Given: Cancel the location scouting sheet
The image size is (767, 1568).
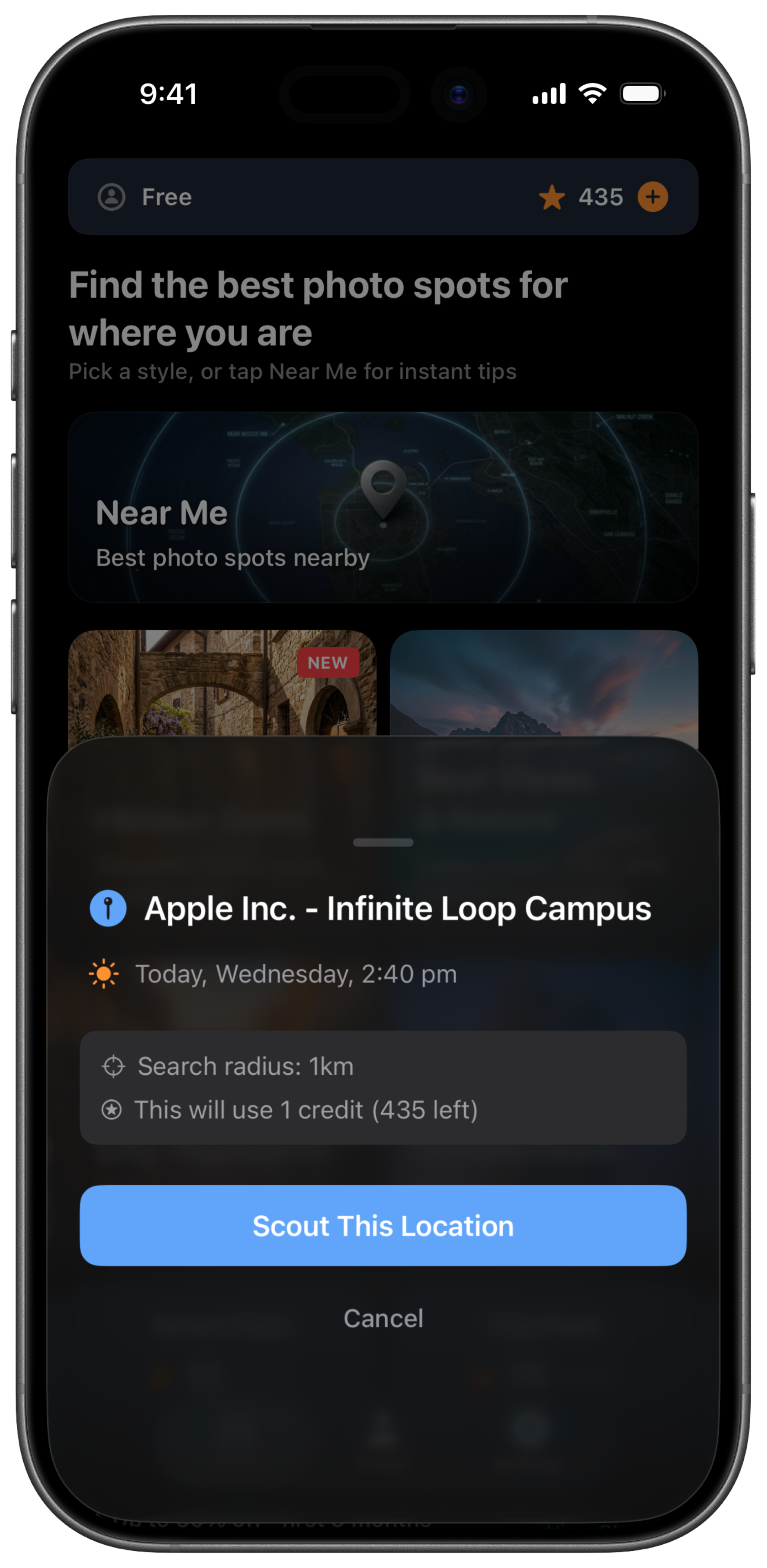Looking at the screenshot, I should point(383,1318).
